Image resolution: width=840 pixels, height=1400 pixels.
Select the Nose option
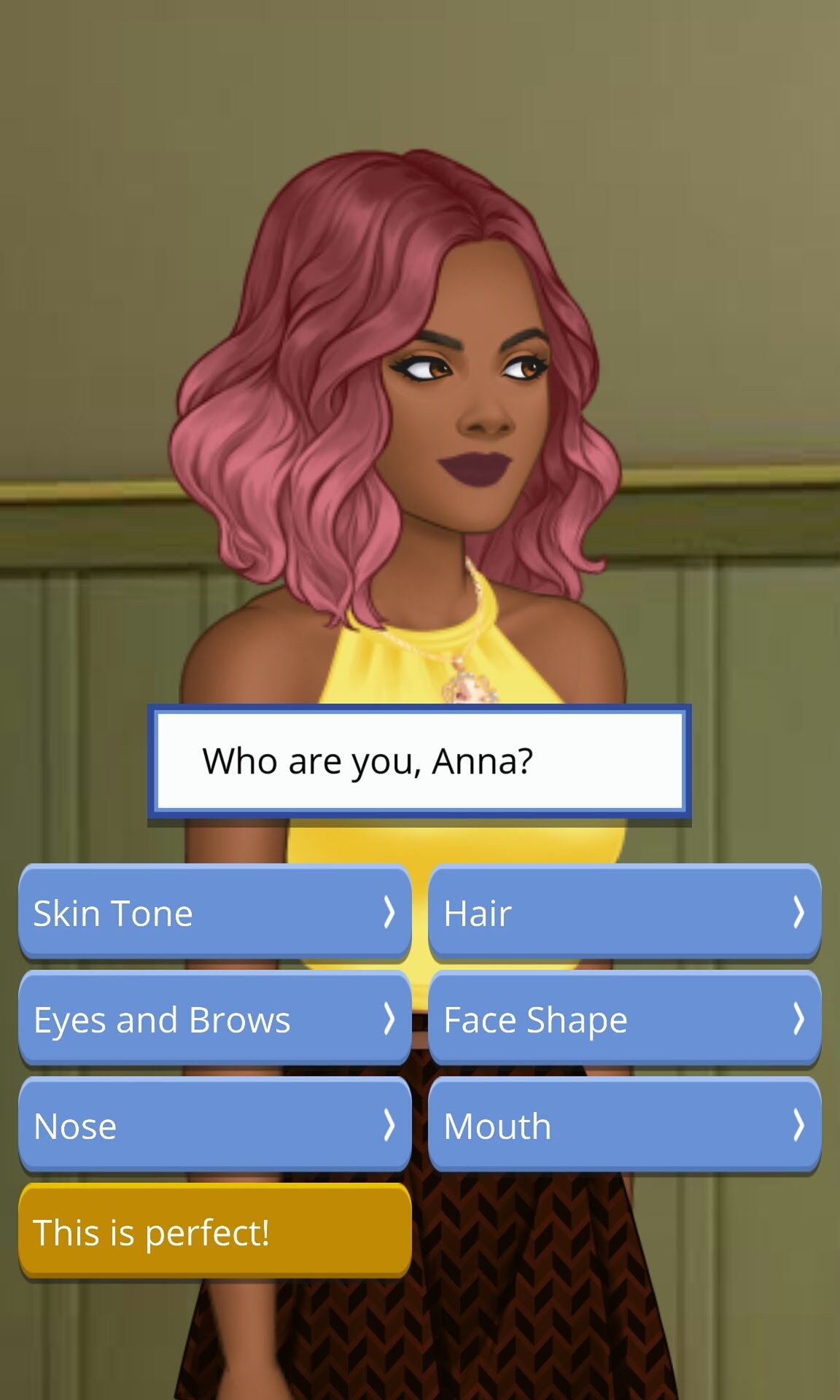click(x=215, y=1125)
